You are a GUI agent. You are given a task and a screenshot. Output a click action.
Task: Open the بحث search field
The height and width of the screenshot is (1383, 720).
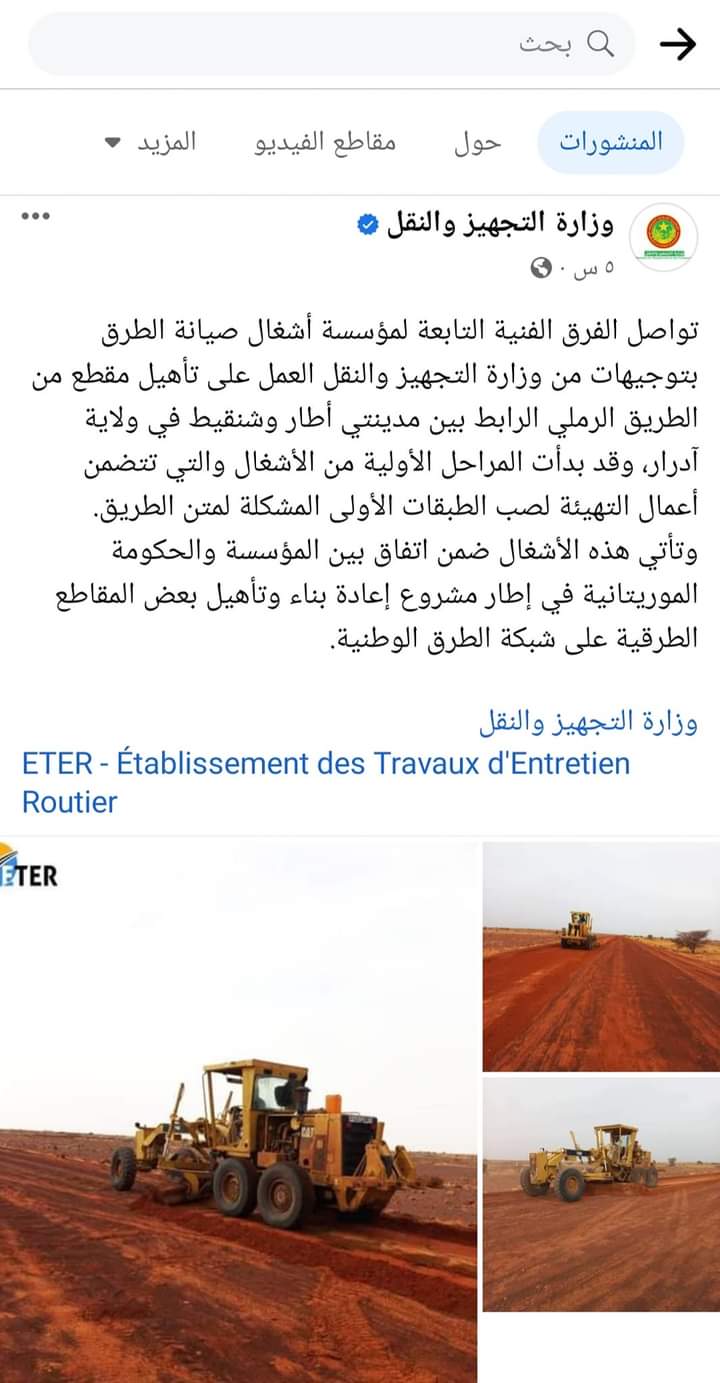(x=332, y=44)
